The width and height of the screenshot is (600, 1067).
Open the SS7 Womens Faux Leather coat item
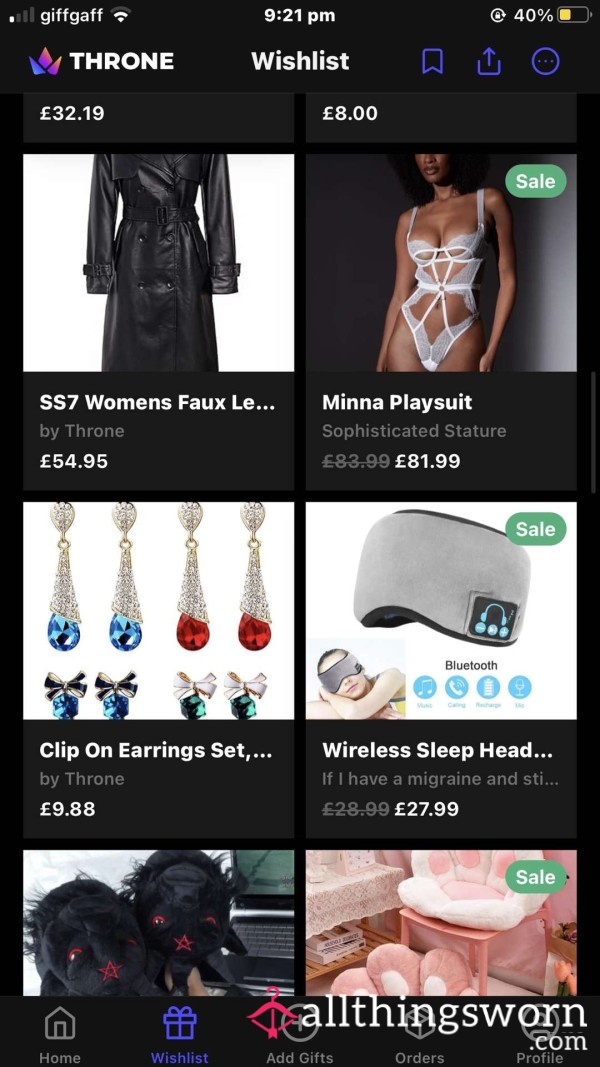(x=159, y=263)
